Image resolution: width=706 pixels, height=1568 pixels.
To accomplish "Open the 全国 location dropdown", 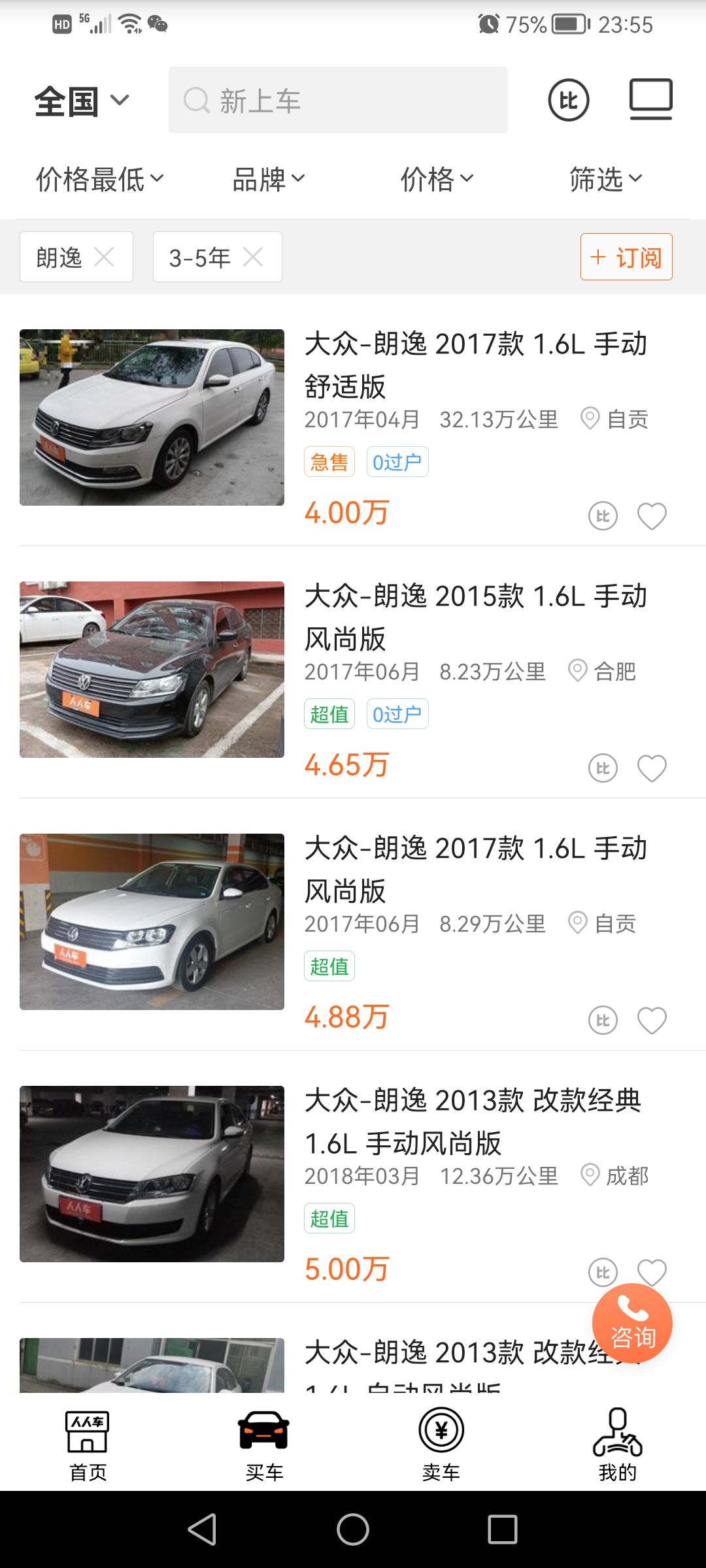I will [x=82, y=101].
